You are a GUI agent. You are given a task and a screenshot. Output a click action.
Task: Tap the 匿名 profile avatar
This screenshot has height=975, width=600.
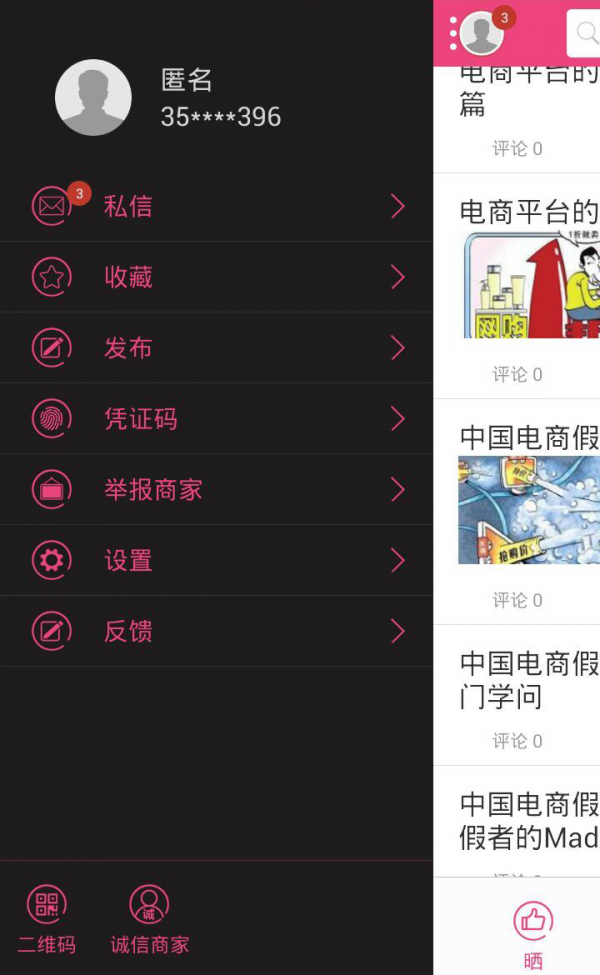[93, 97]
